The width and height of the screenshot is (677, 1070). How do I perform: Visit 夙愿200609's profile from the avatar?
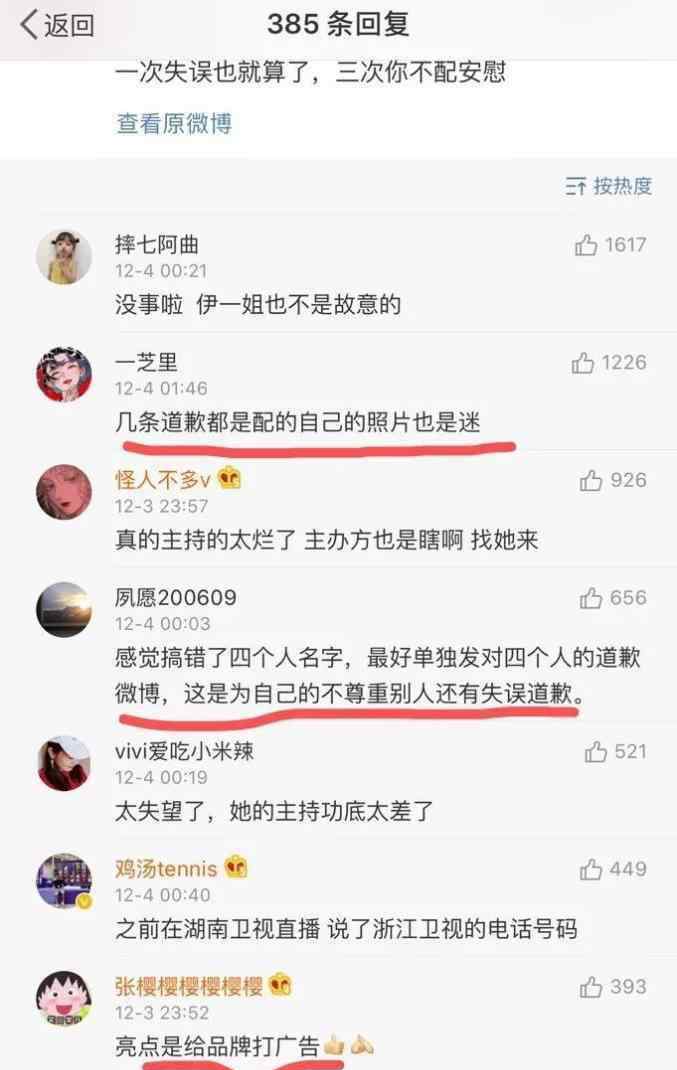tap(64, 610)
